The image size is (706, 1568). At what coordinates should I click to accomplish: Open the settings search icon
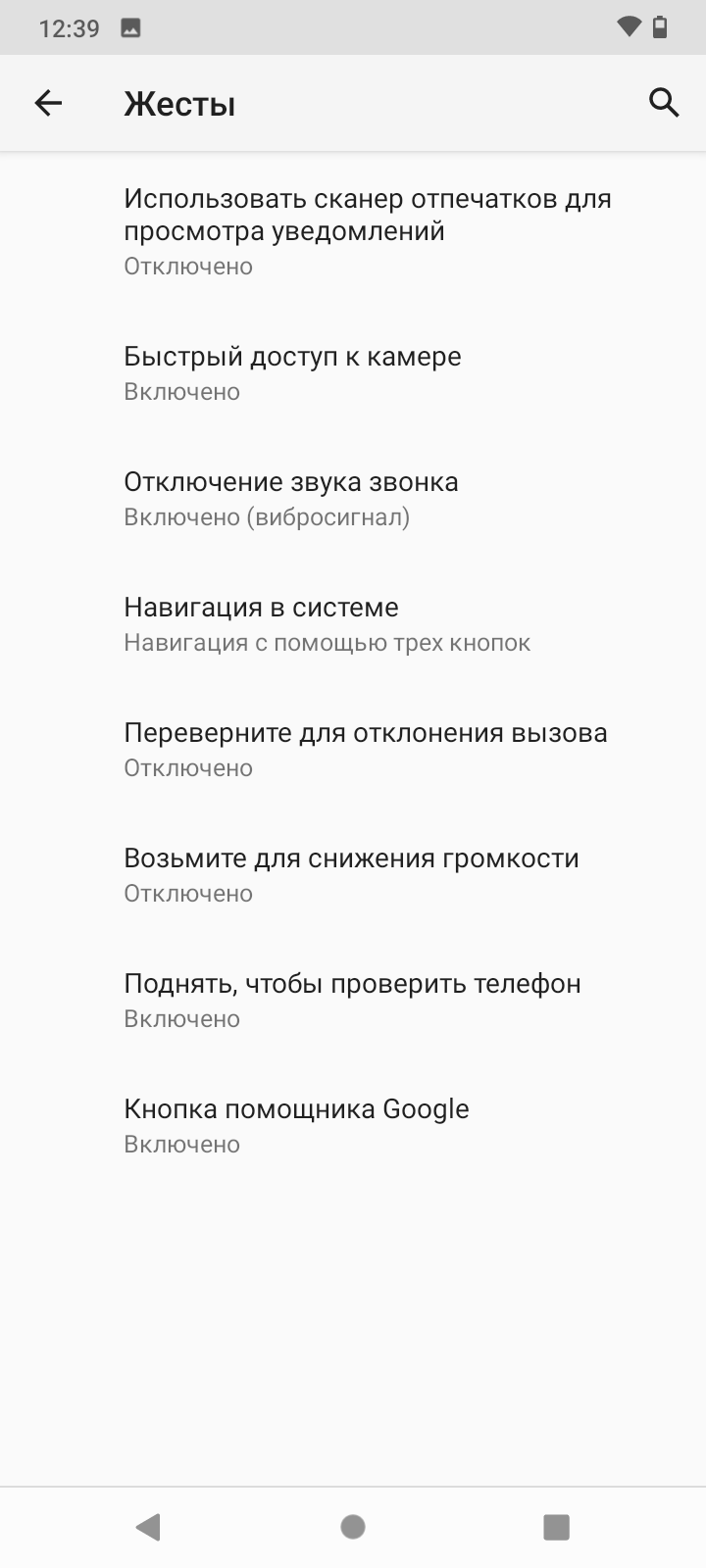[x=664, y=103]
